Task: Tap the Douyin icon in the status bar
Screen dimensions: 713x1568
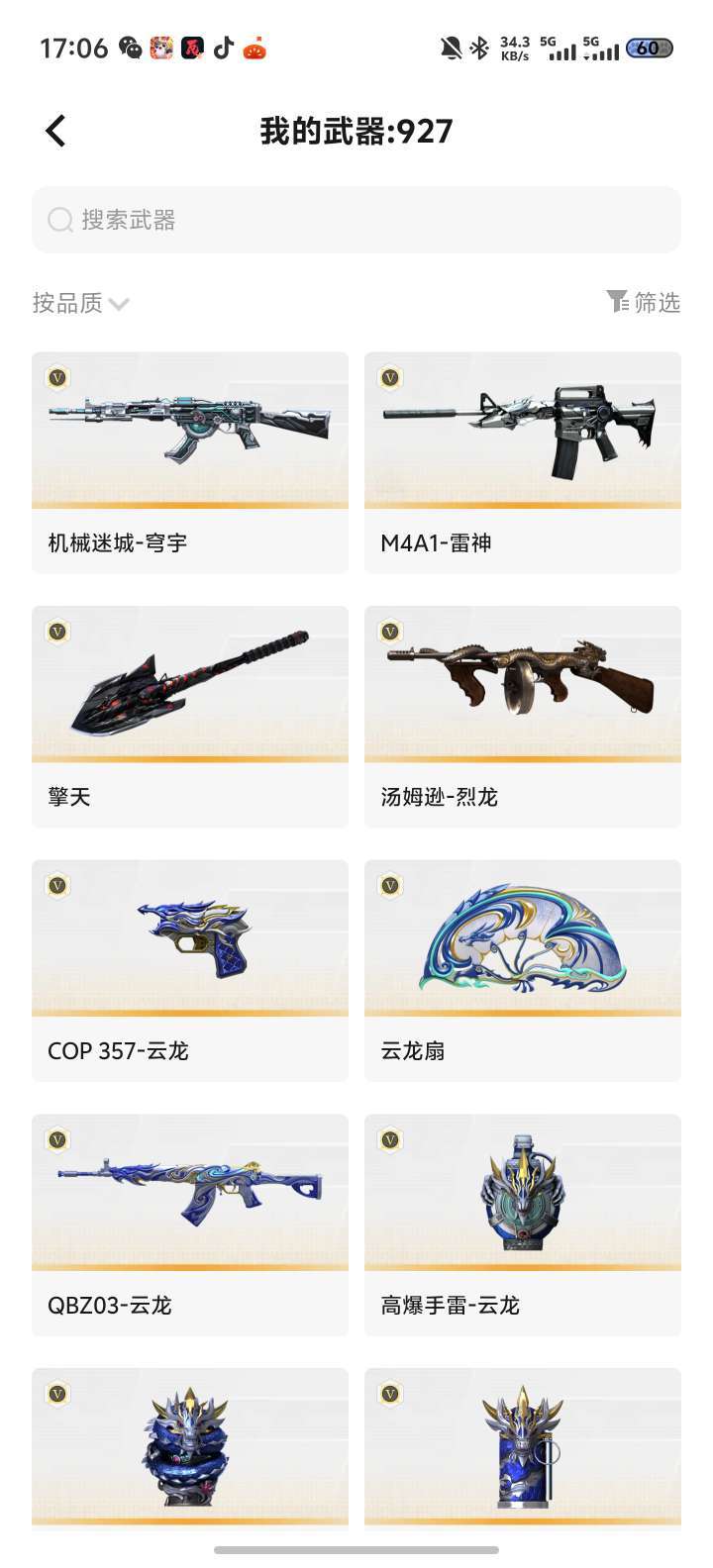Action: [x=226, y=47]
